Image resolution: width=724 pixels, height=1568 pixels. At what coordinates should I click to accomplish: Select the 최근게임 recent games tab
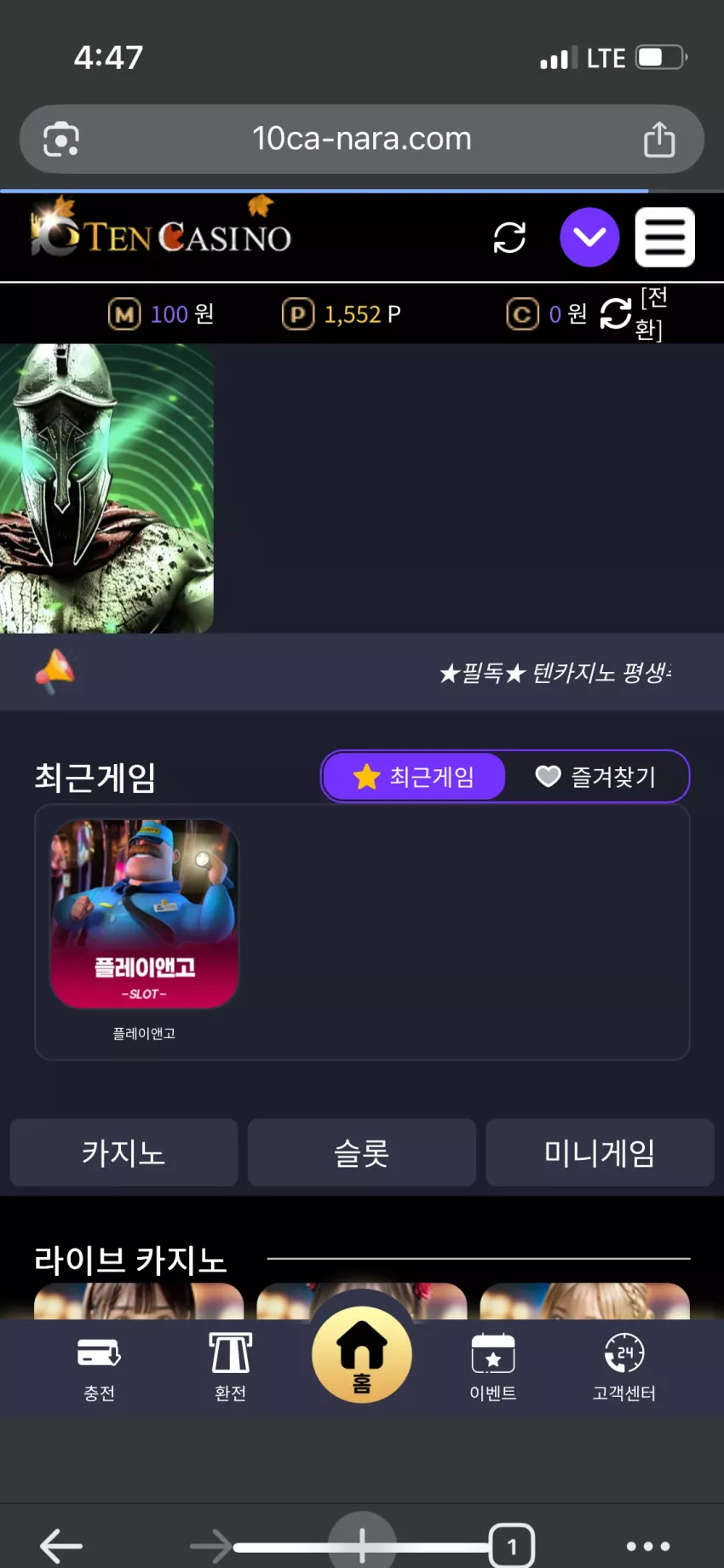pyautogui.click(x=414, y=776)
